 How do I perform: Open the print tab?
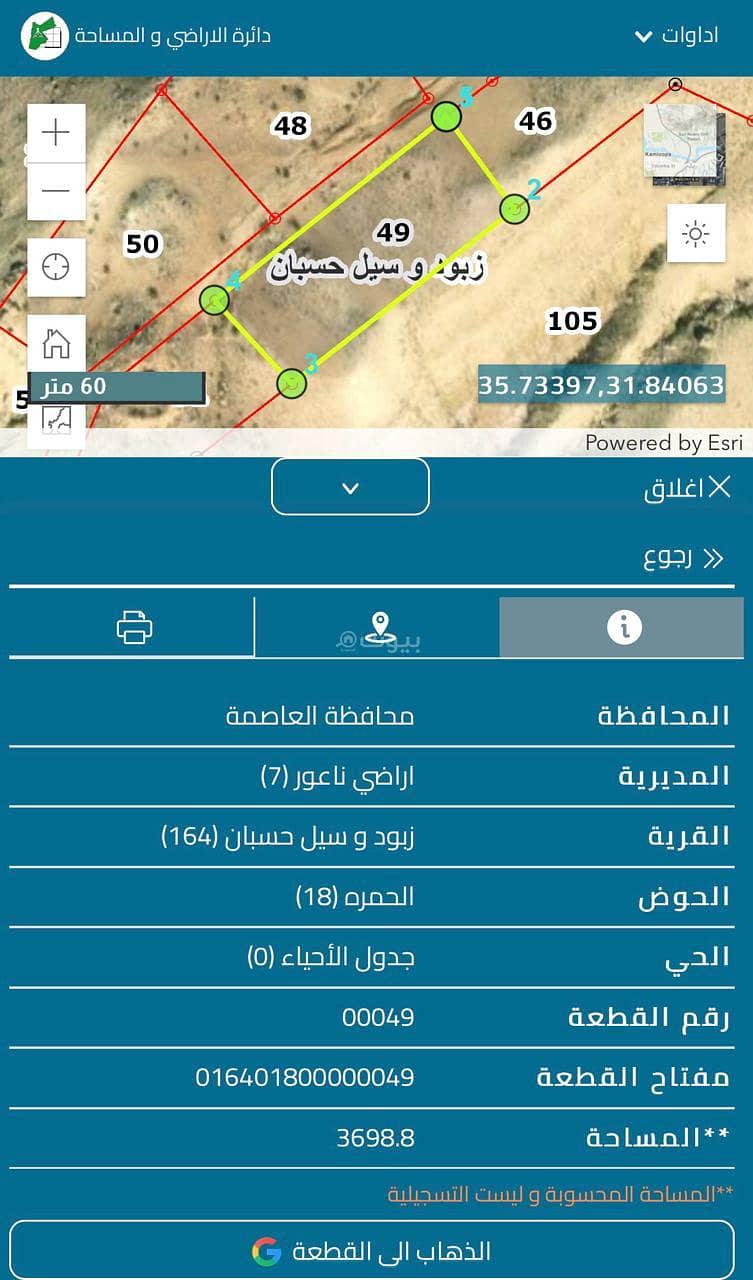[134, 628]
